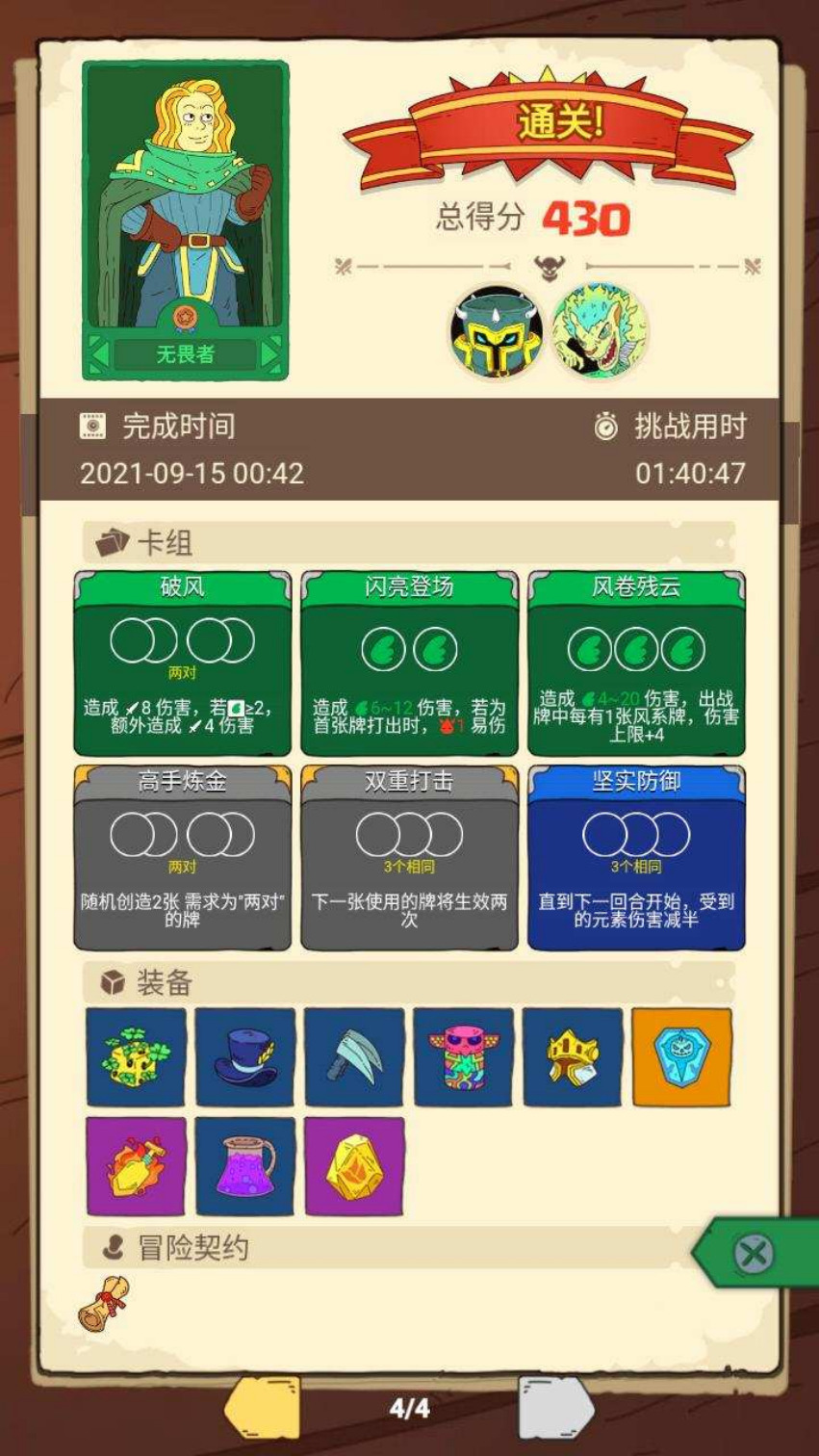Show details for the 双重打击 card

pos(409,857)
